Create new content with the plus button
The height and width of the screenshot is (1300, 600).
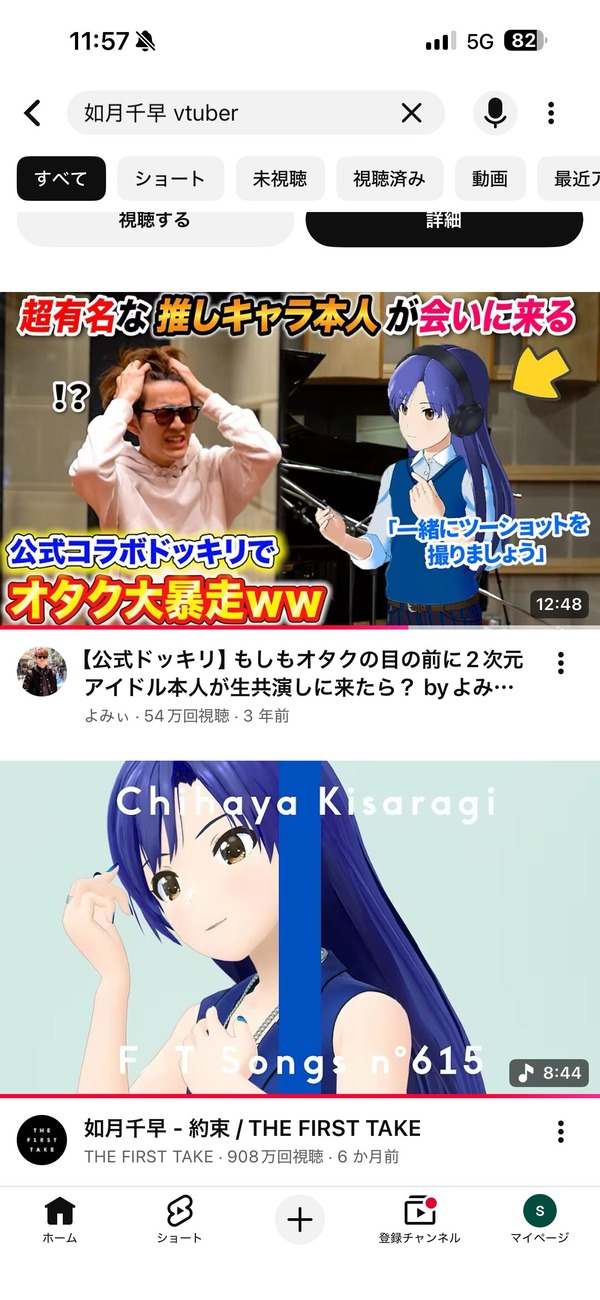[x=300, y=1220]
